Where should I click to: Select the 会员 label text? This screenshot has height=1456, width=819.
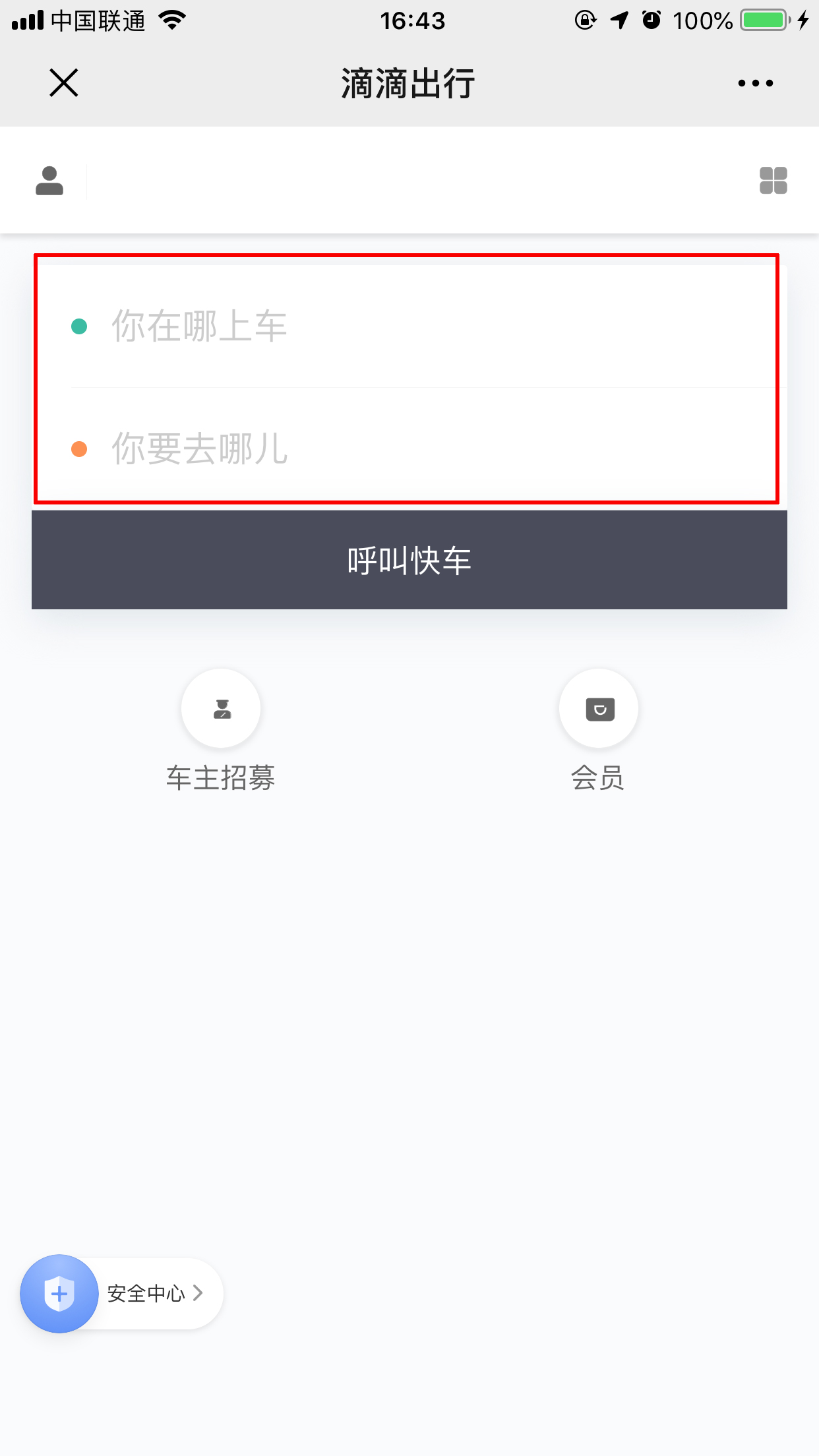tap(598, 778)
